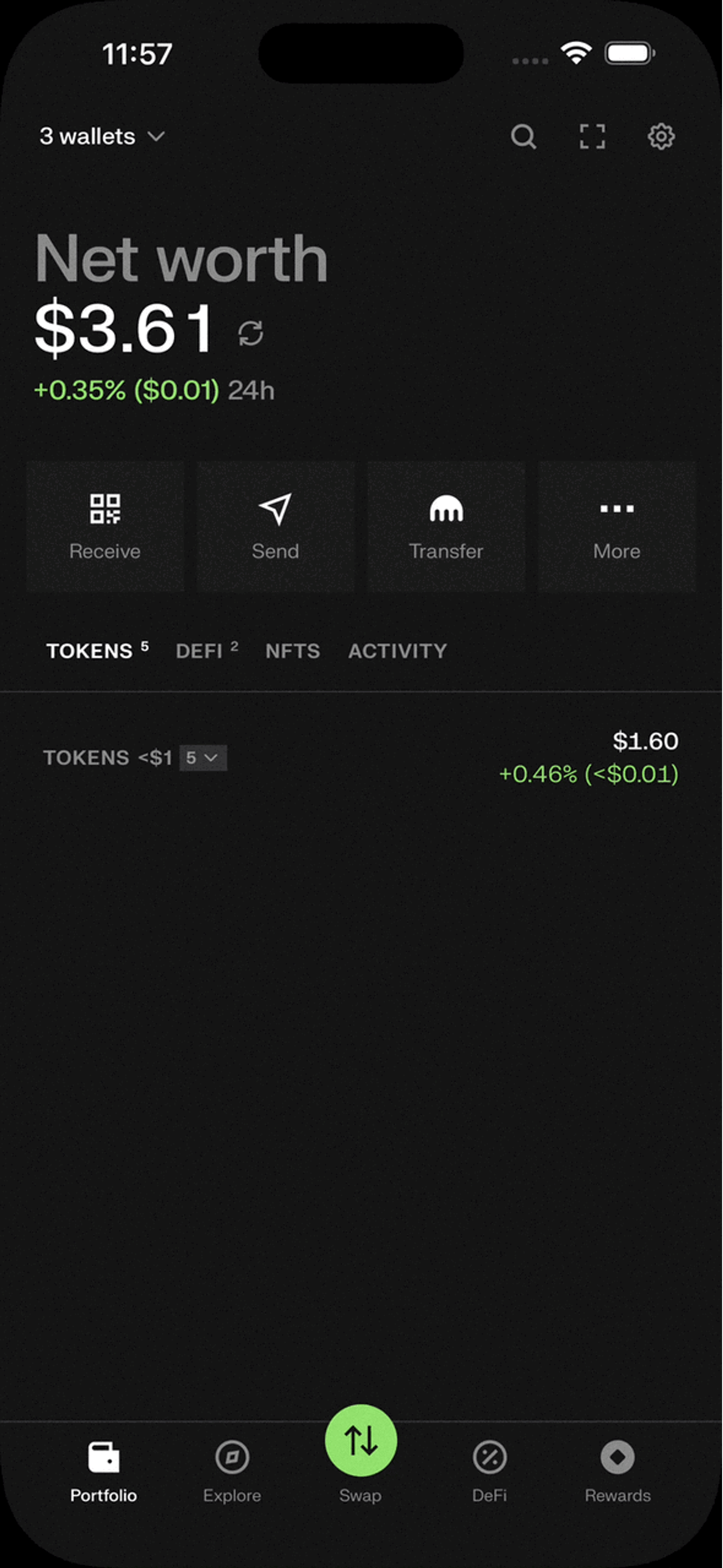Open the scan frame icon
The height and width of the screenshot is (1568, 723).
tap(592, 136)
